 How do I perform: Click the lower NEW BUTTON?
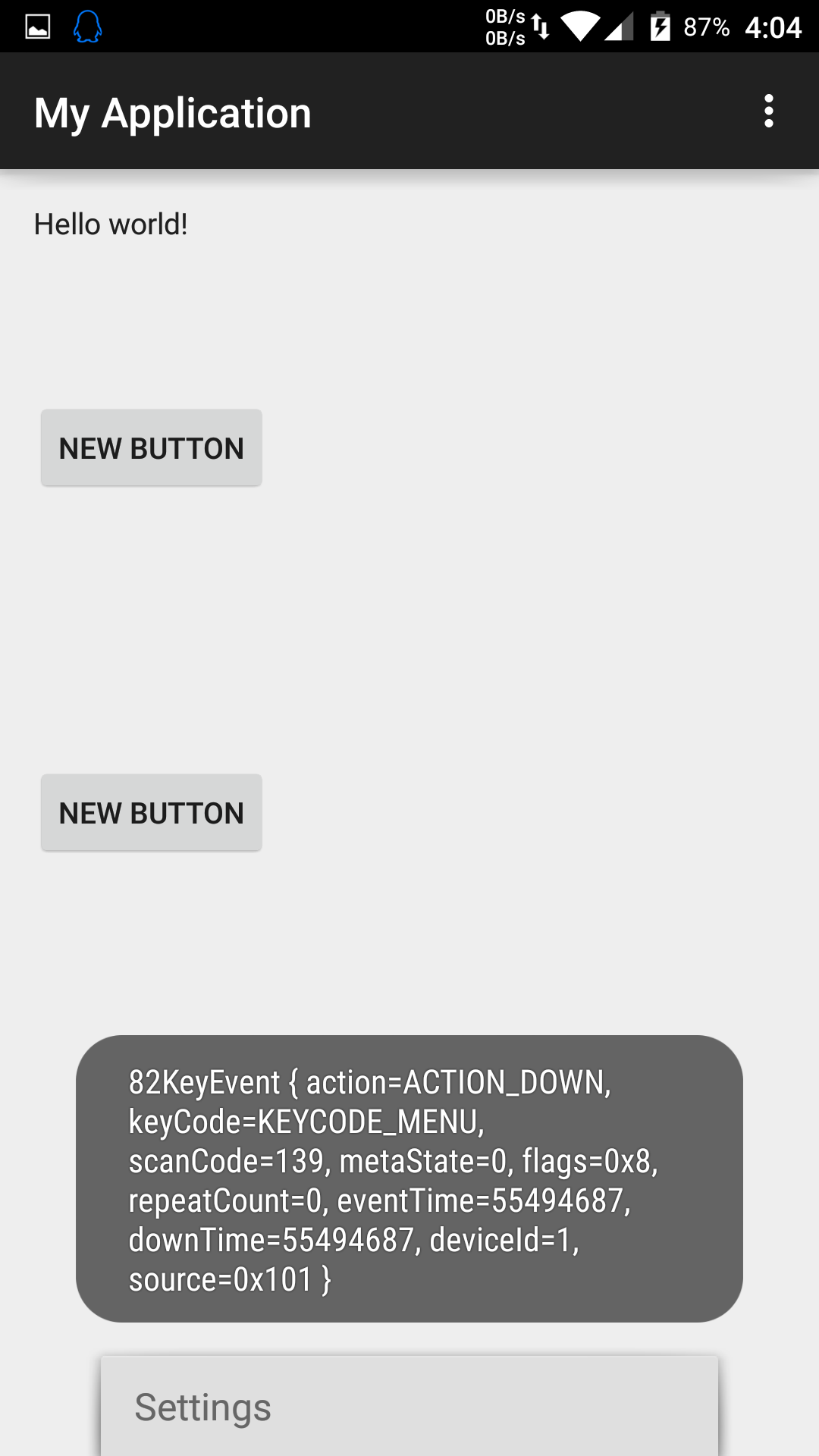(151, 812)
